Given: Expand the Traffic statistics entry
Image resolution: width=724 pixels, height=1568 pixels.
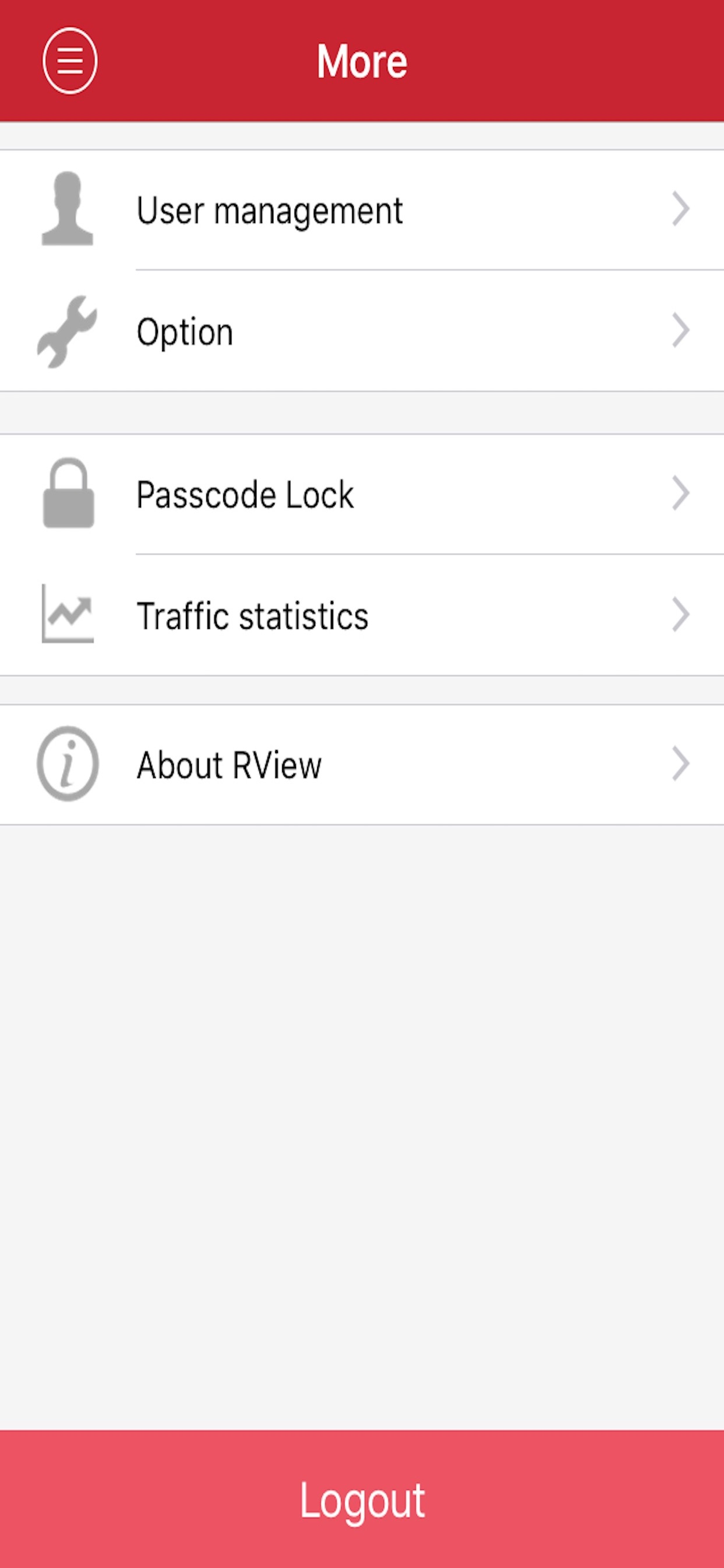Looking at the screenshot, I should point(680,616).
